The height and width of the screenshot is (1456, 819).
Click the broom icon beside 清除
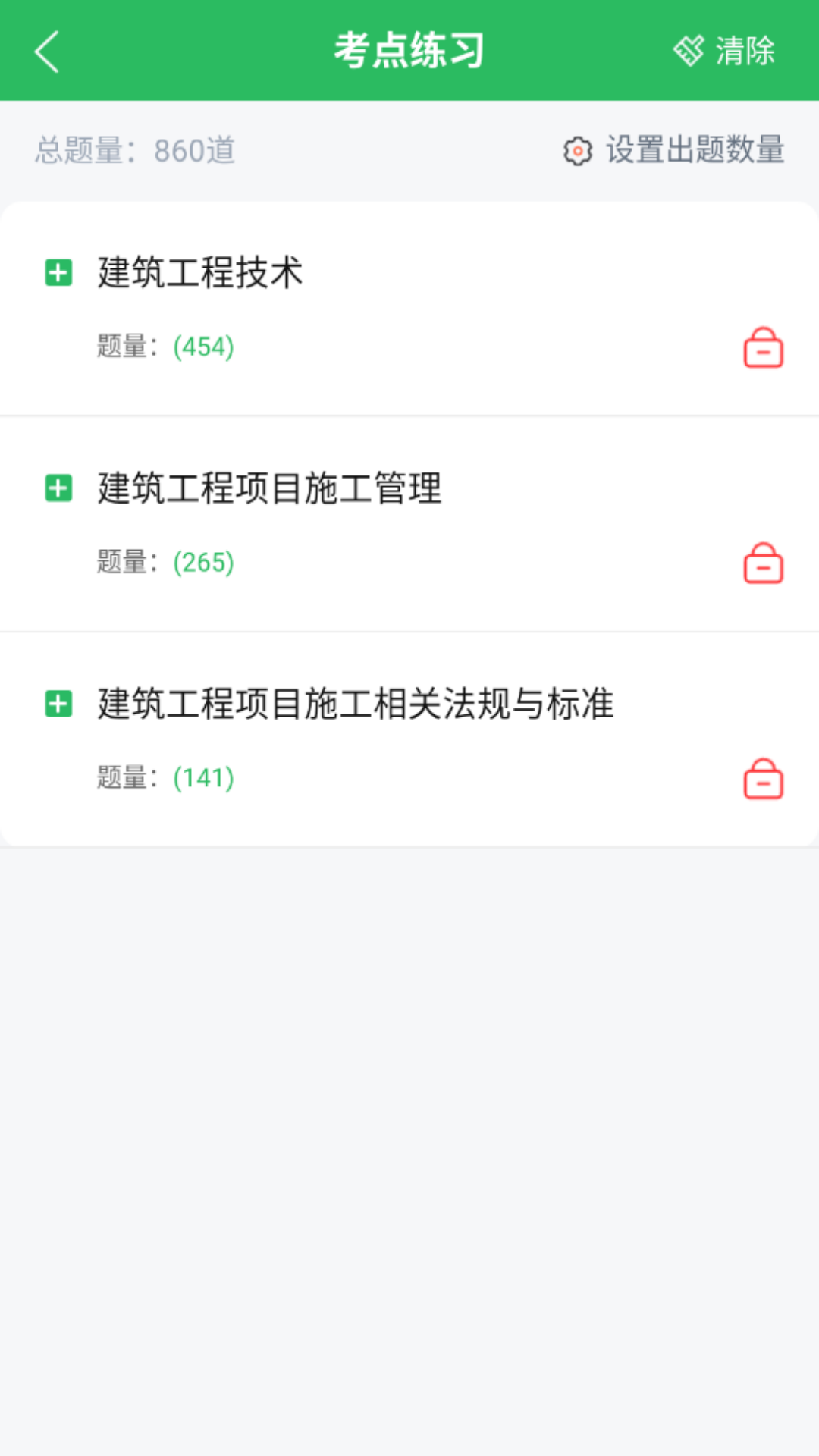(689, 50)
